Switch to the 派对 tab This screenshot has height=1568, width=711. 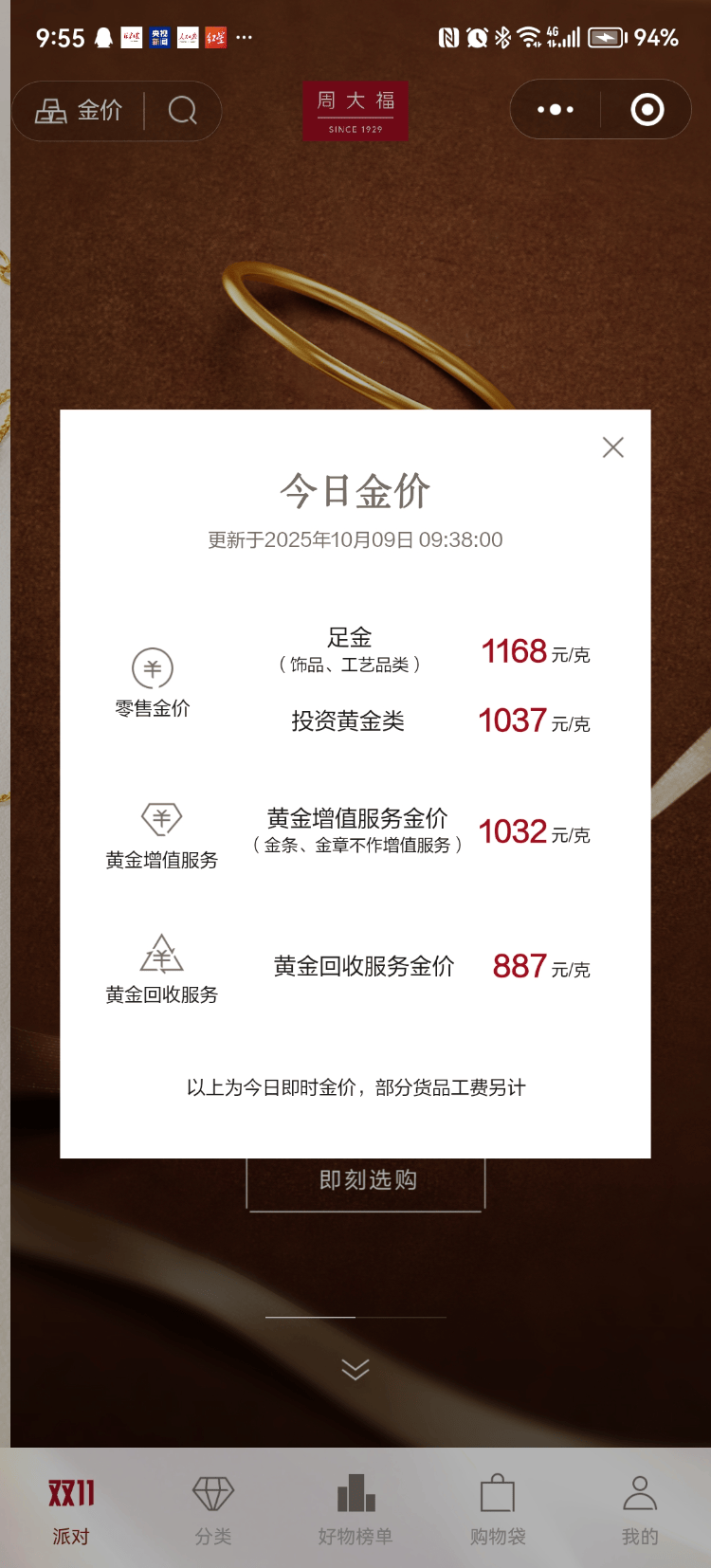coord(71,1510)
